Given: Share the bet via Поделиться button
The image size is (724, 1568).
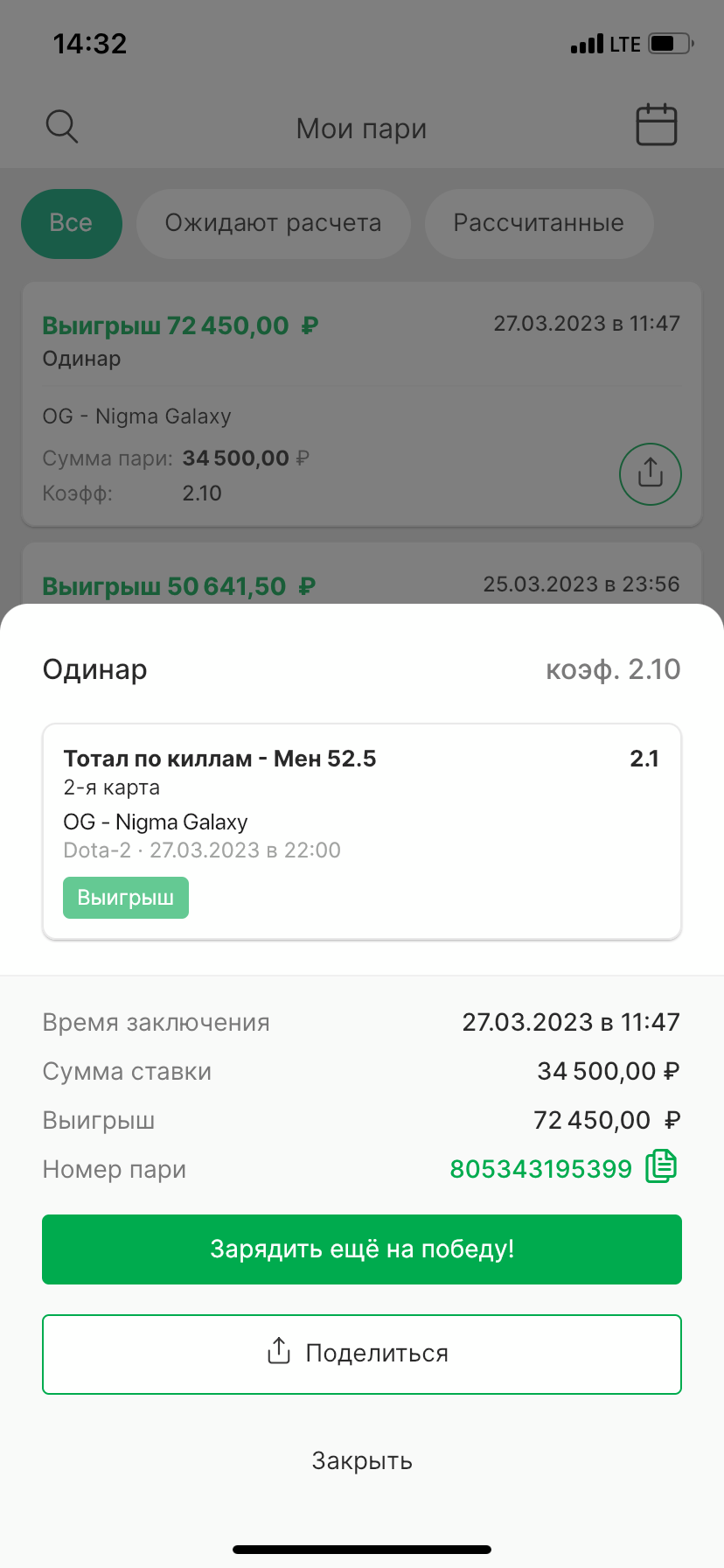Looking at the screenshot, I should [362, 1354].
